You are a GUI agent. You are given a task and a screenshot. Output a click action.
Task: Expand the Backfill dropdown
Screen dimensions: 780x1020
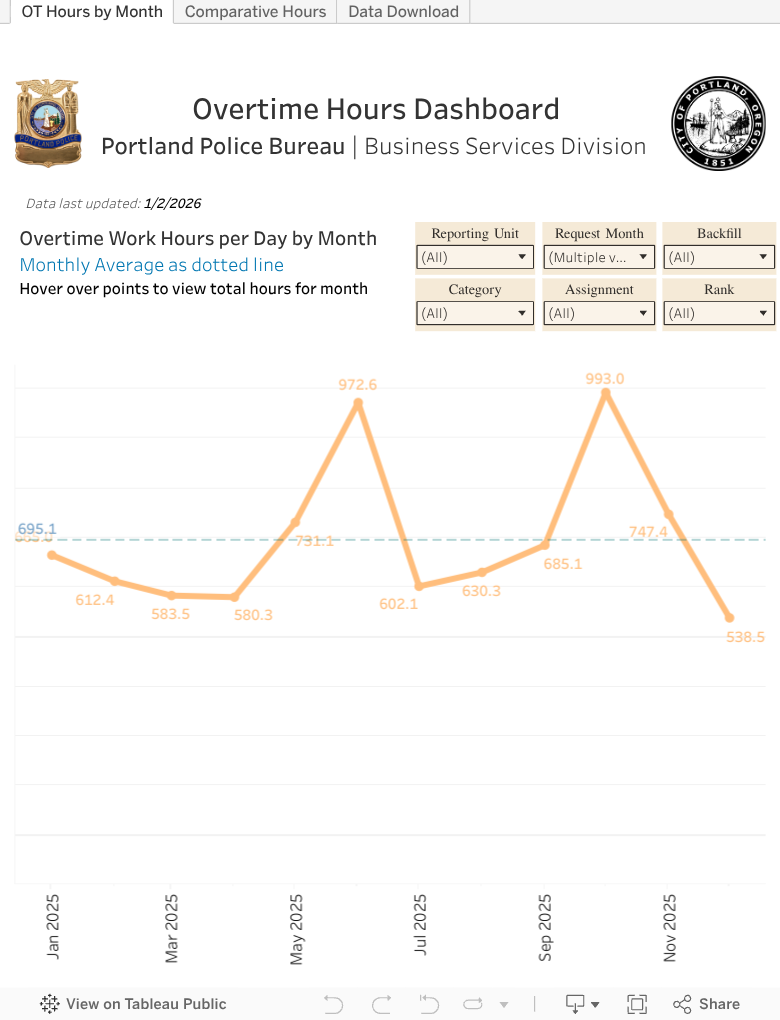tap(719, 257)
